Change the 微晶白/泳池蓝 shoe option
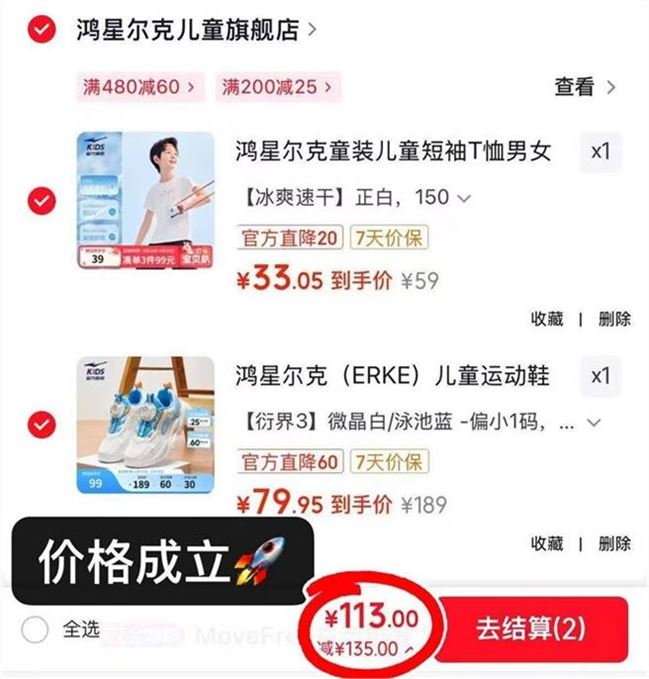This screenshot has width=649, height=679. (x=420, y=423)
